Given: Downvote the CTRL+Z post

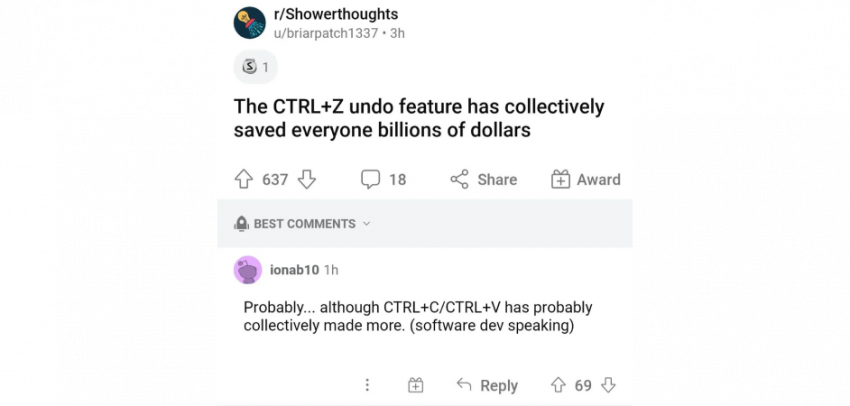Looking at the screenshot, I should (308, 179).
